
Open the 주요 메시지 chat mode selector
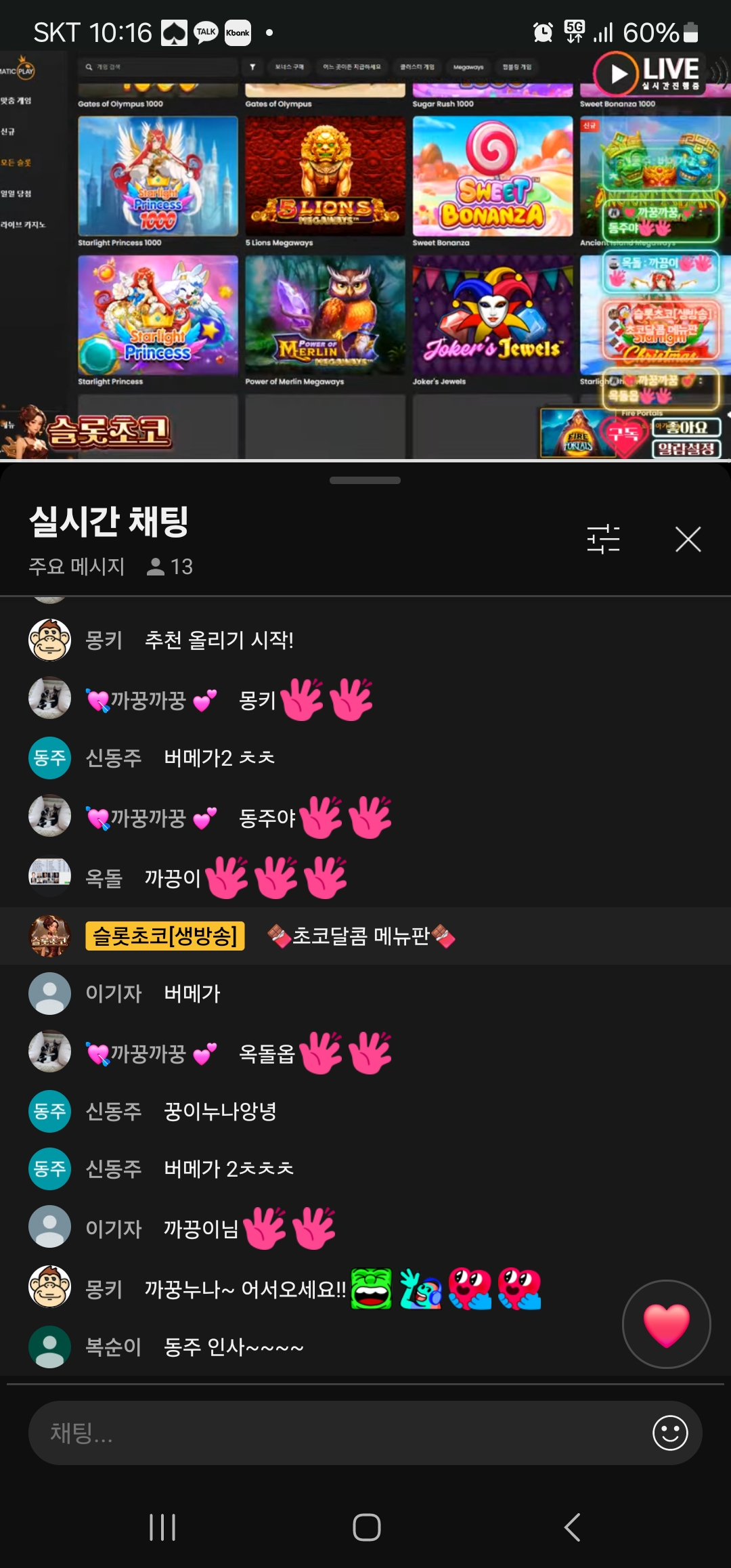coord(76,566)
